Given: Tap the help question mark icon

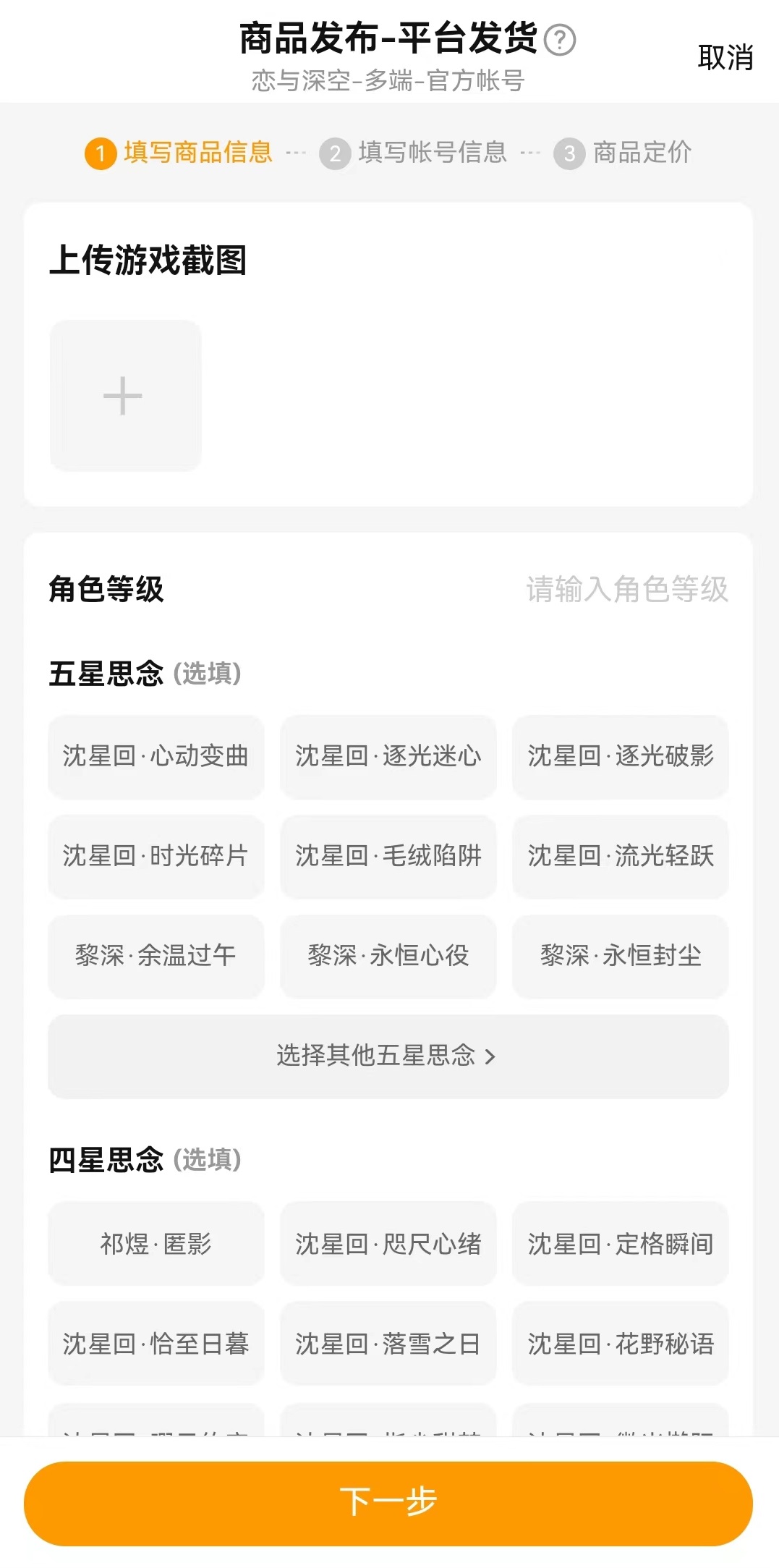Looking at the screenshot, I should [559, 40].
